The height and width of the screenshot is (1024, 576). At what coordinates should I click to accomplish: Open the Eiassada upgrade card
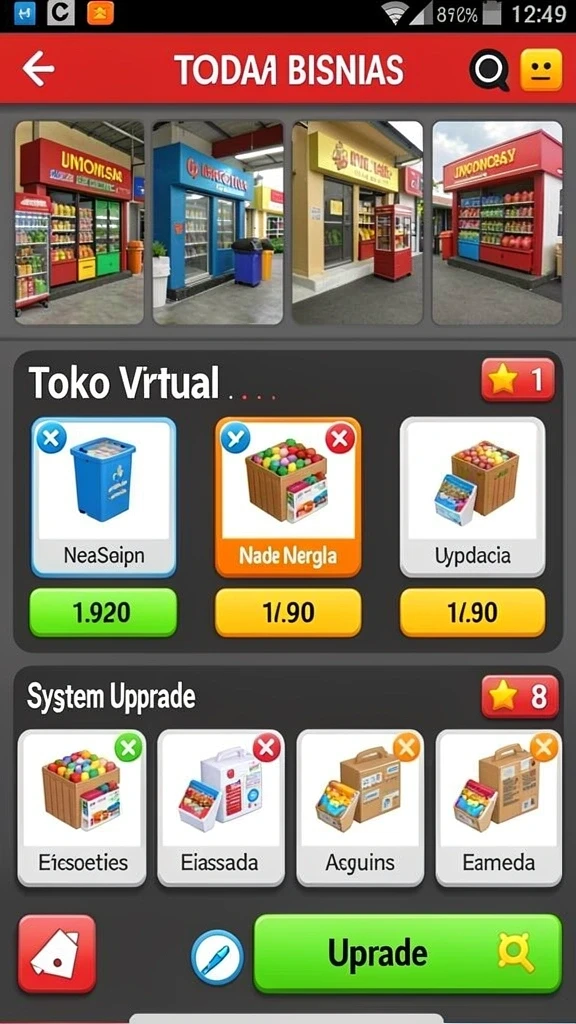click(x=221, y=808)
